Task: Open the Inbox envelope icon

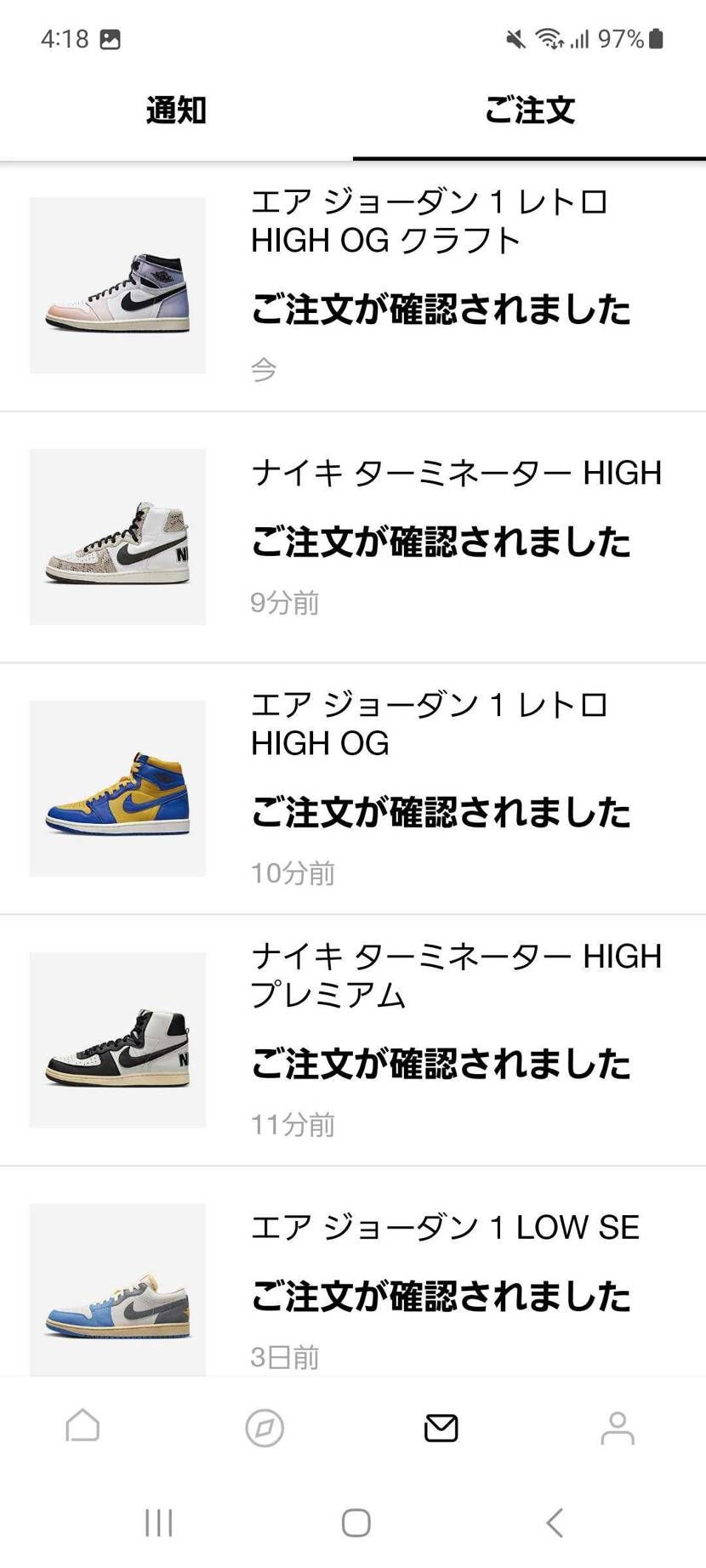Action: pyautogui.click(x=441, y=1428)
